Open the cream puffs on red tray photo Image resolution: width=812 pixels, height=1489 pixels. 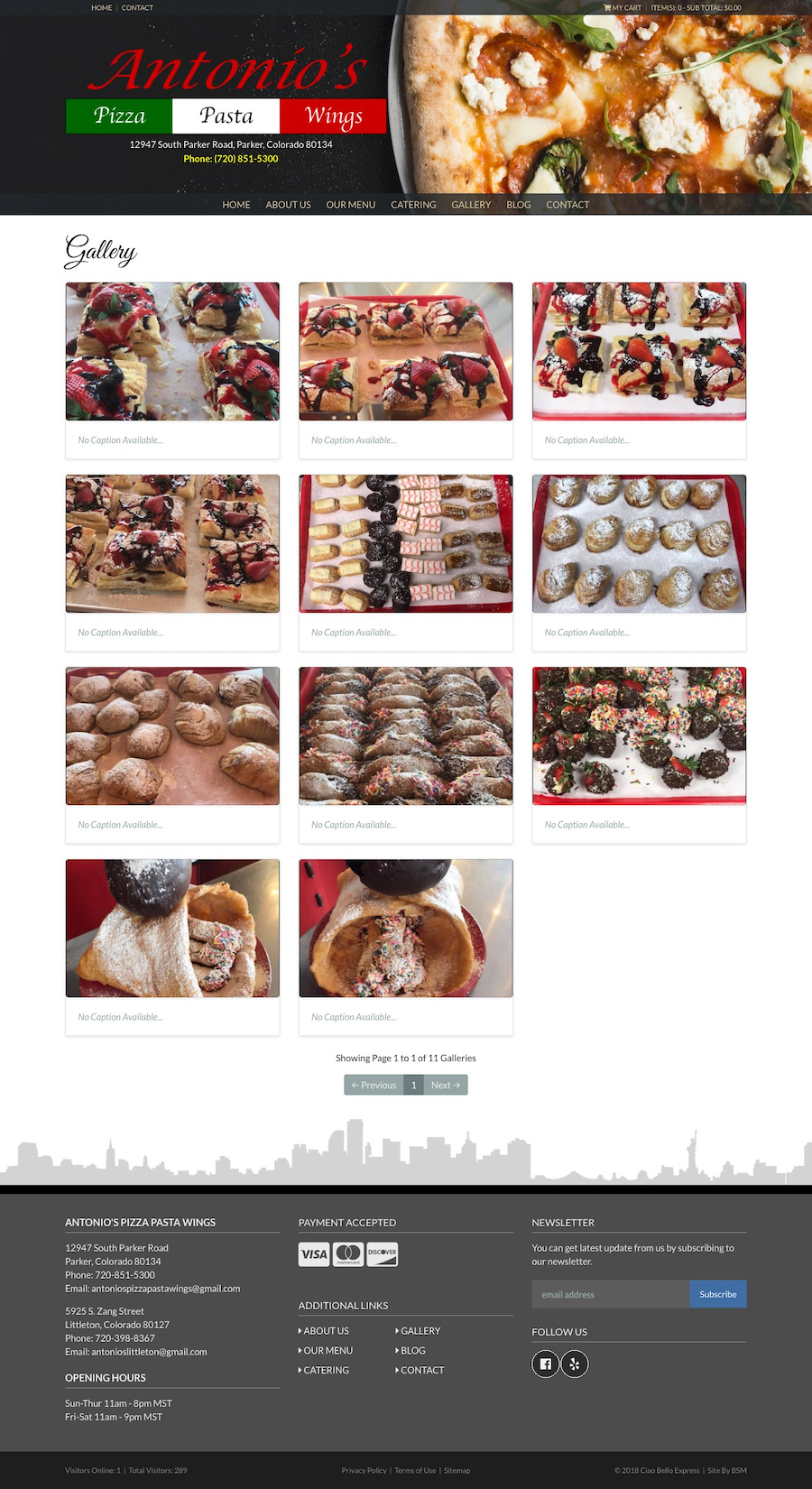(639, 544)
